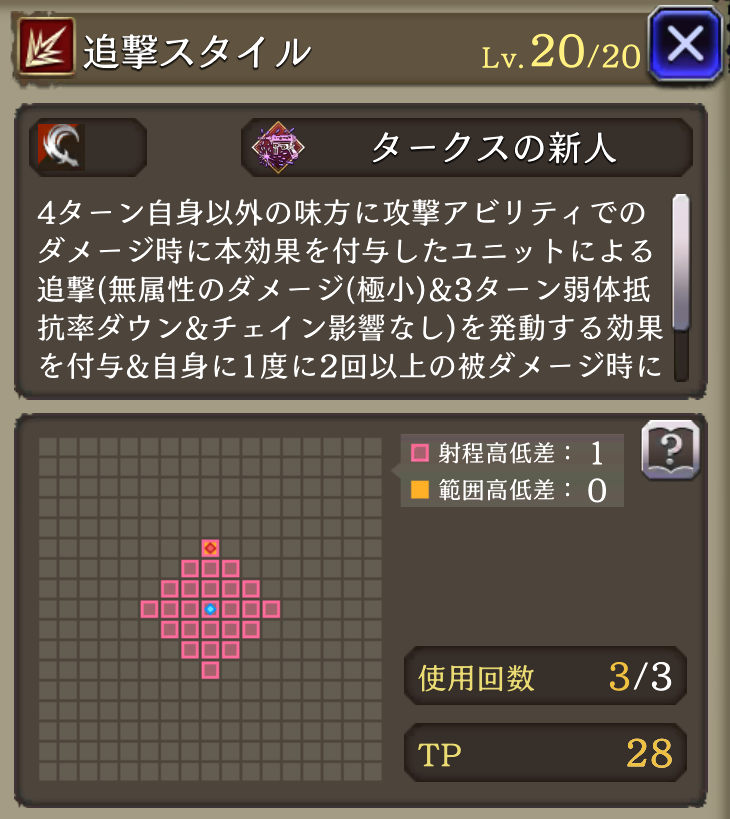Close the 追撃スタイル ability dialog

pyautogui.click(x=685, y=44)
